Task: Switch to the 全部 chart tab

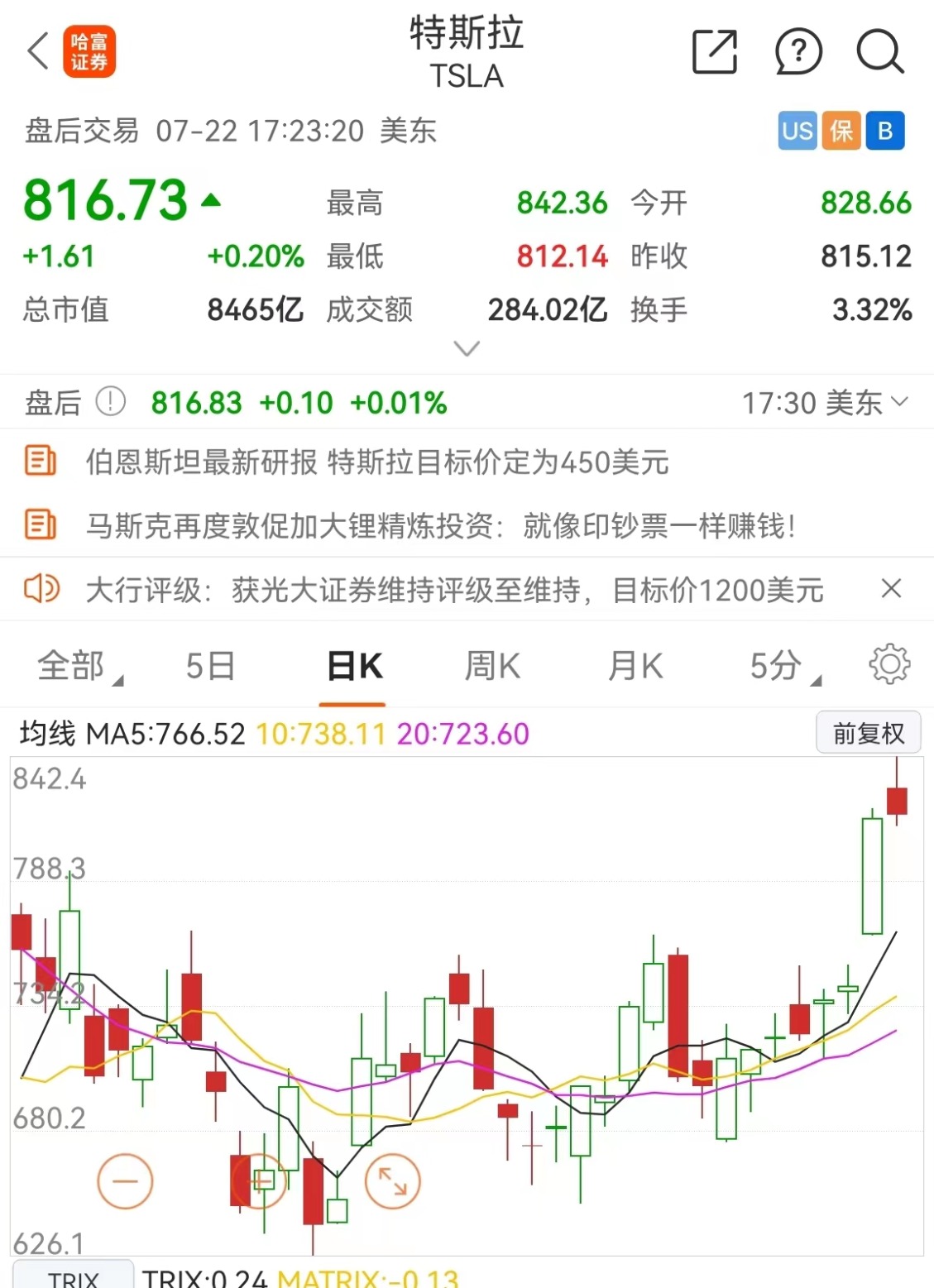Action: pos(73,666)
